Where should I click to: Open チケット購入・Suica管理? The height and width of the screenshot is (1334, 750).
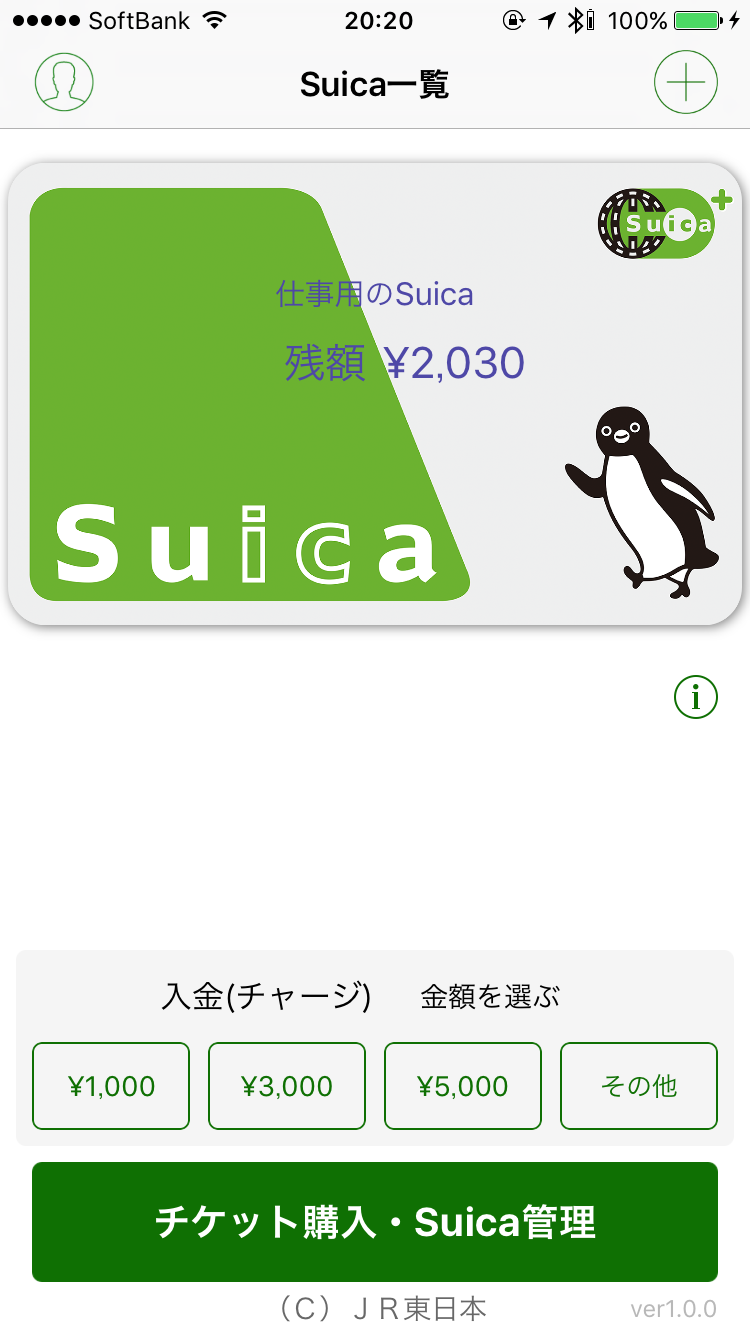(x=375, y=1222)
